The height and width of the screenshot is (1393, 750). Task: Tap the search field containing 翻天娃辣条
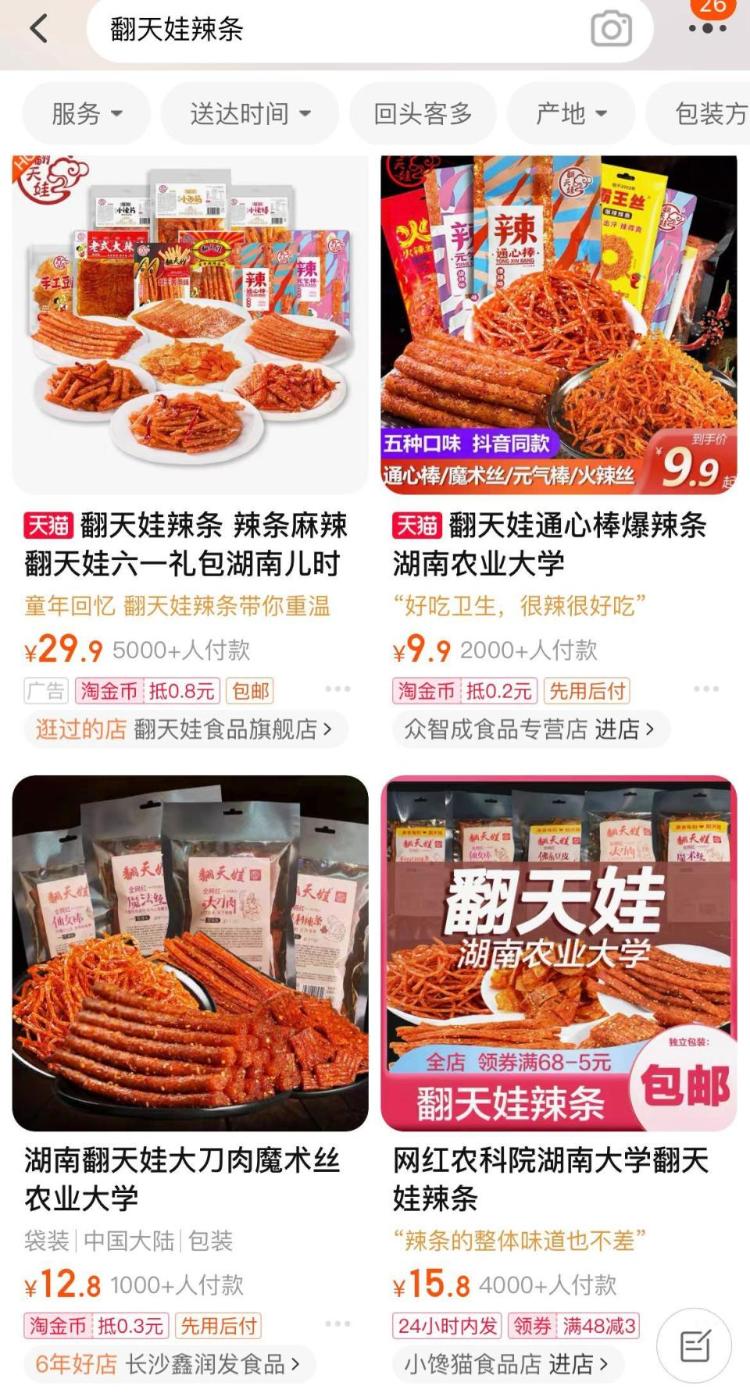[x=330, y=30]
